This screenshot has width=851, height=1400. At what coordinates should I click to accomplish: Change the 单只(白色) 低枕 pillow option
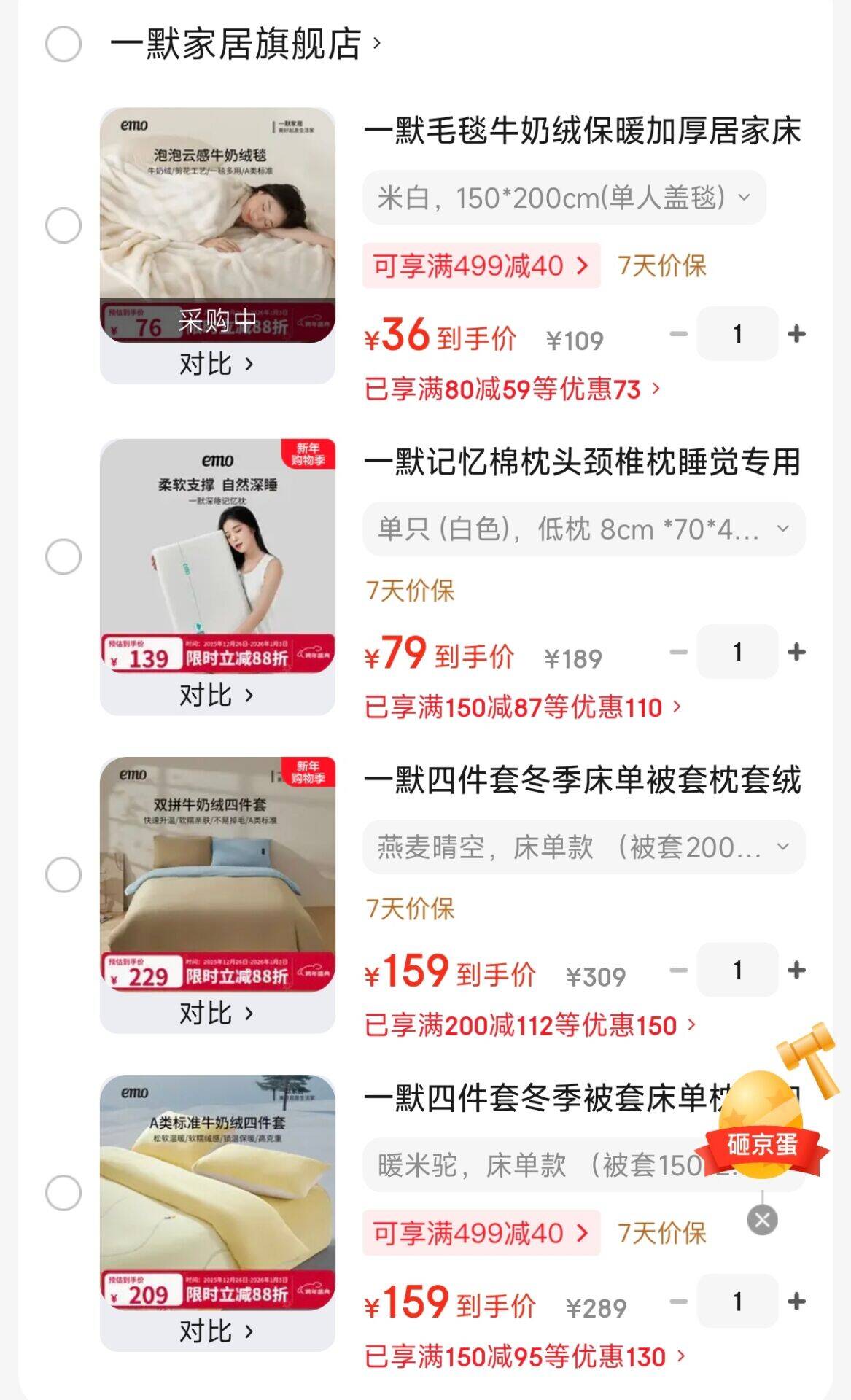pos(583,529)
